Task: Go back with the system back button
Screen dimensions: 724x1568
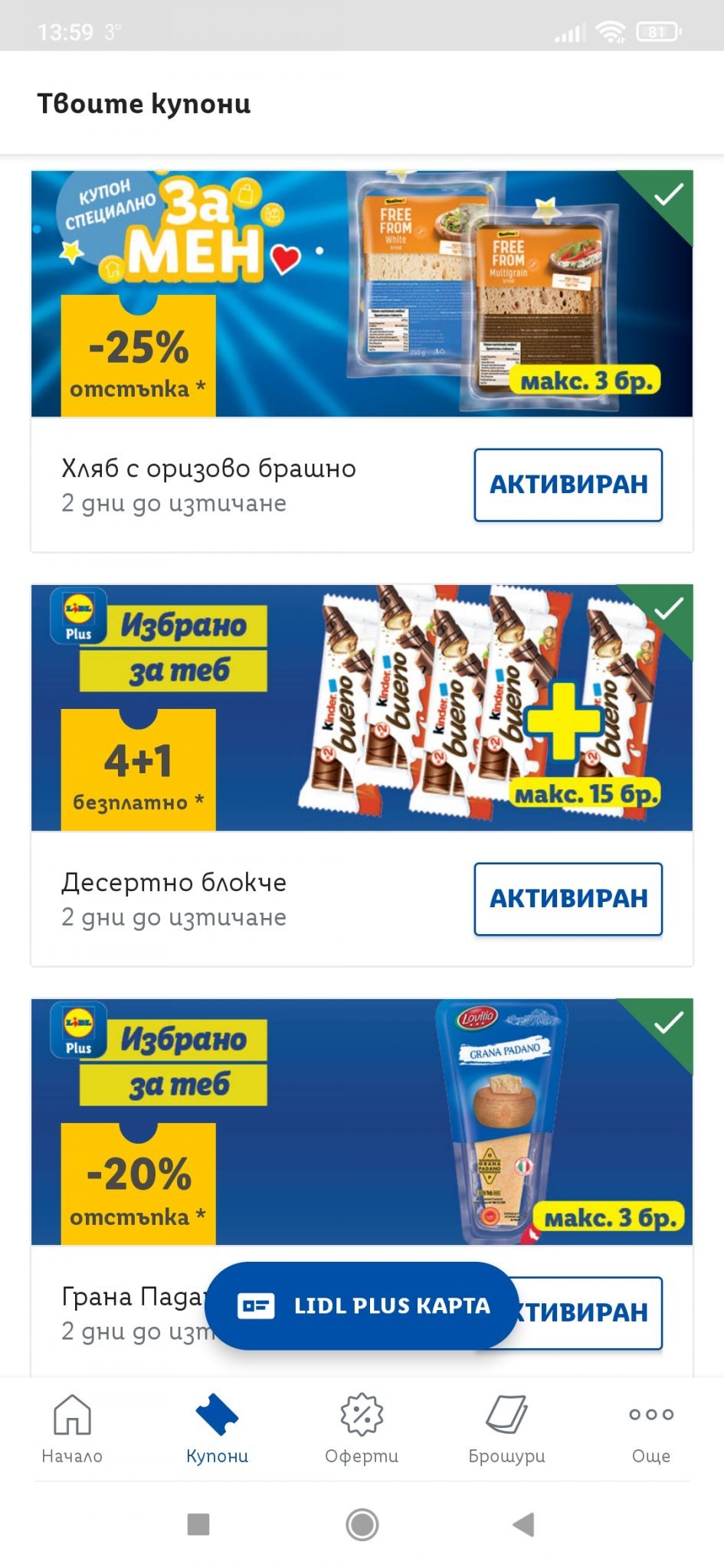Action: tap(524, 1524)
